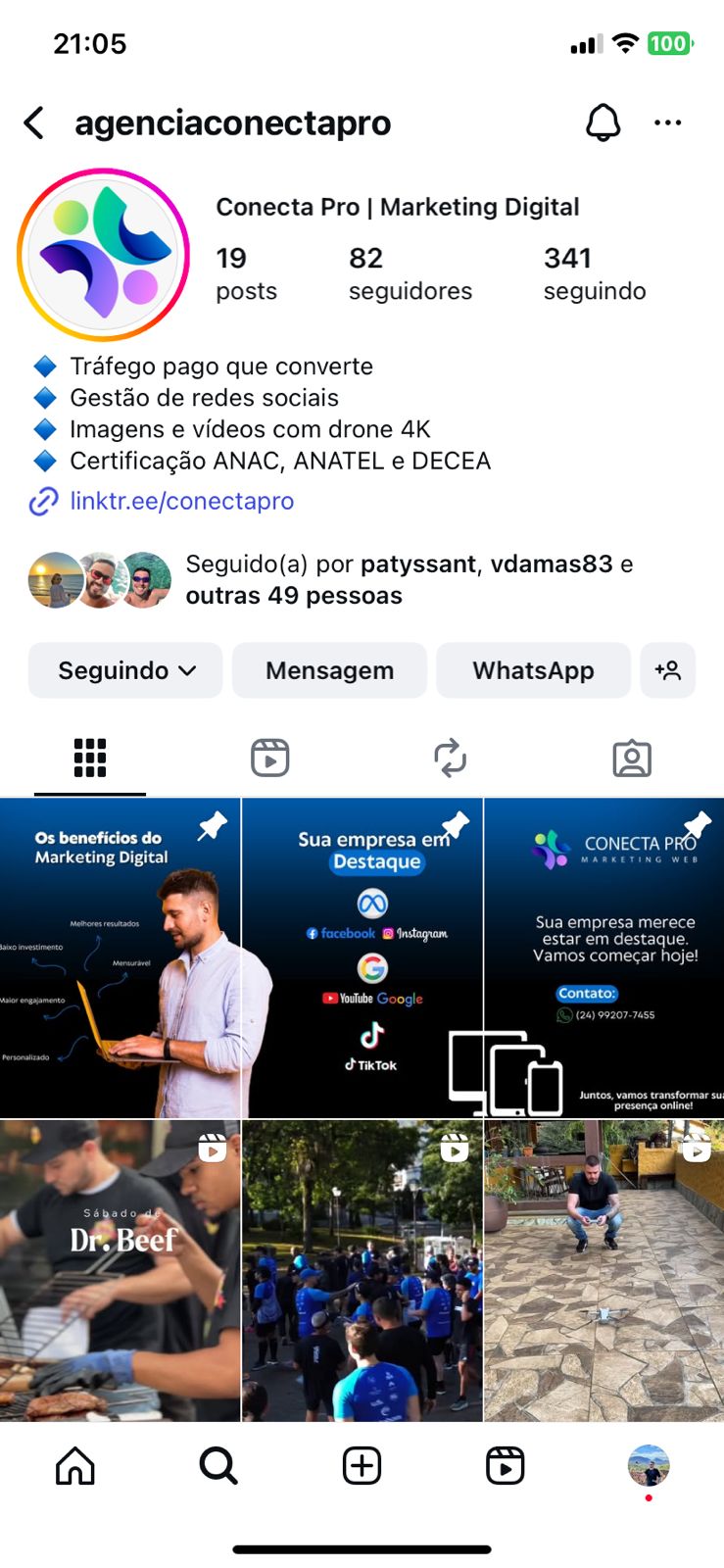724x1568 pixels.
Task: Contact via the WhatsApp button
Action: (533, 670)
